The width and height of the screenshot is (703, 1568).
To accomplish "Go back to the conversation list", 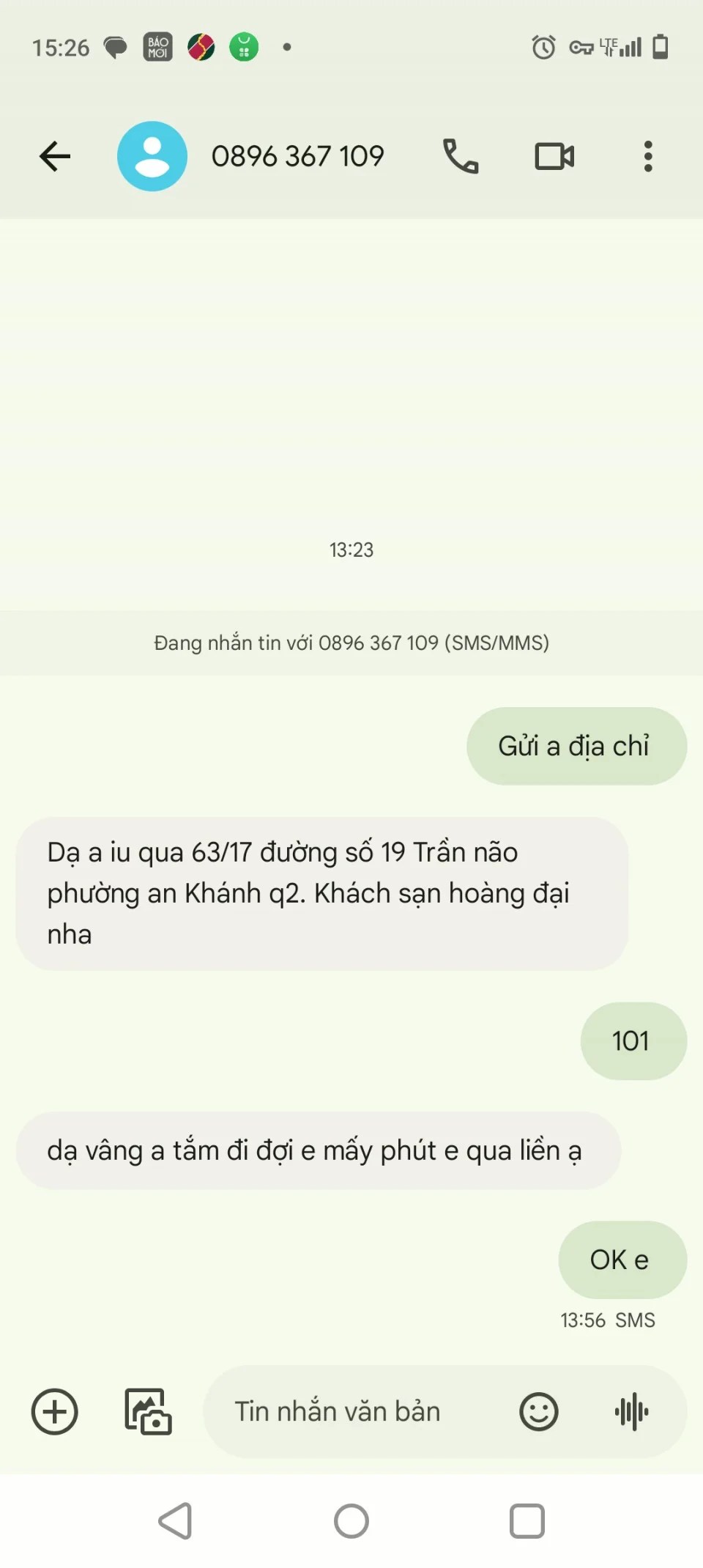I will 55,156.
